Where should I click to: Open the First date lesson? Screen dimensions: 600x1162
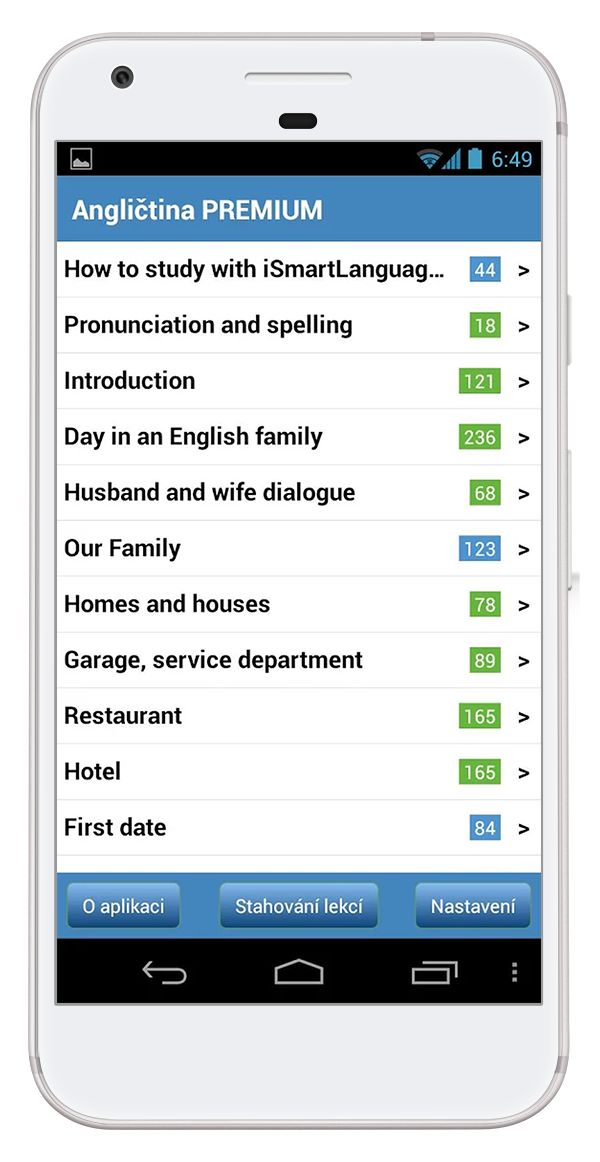coord(299,828)
